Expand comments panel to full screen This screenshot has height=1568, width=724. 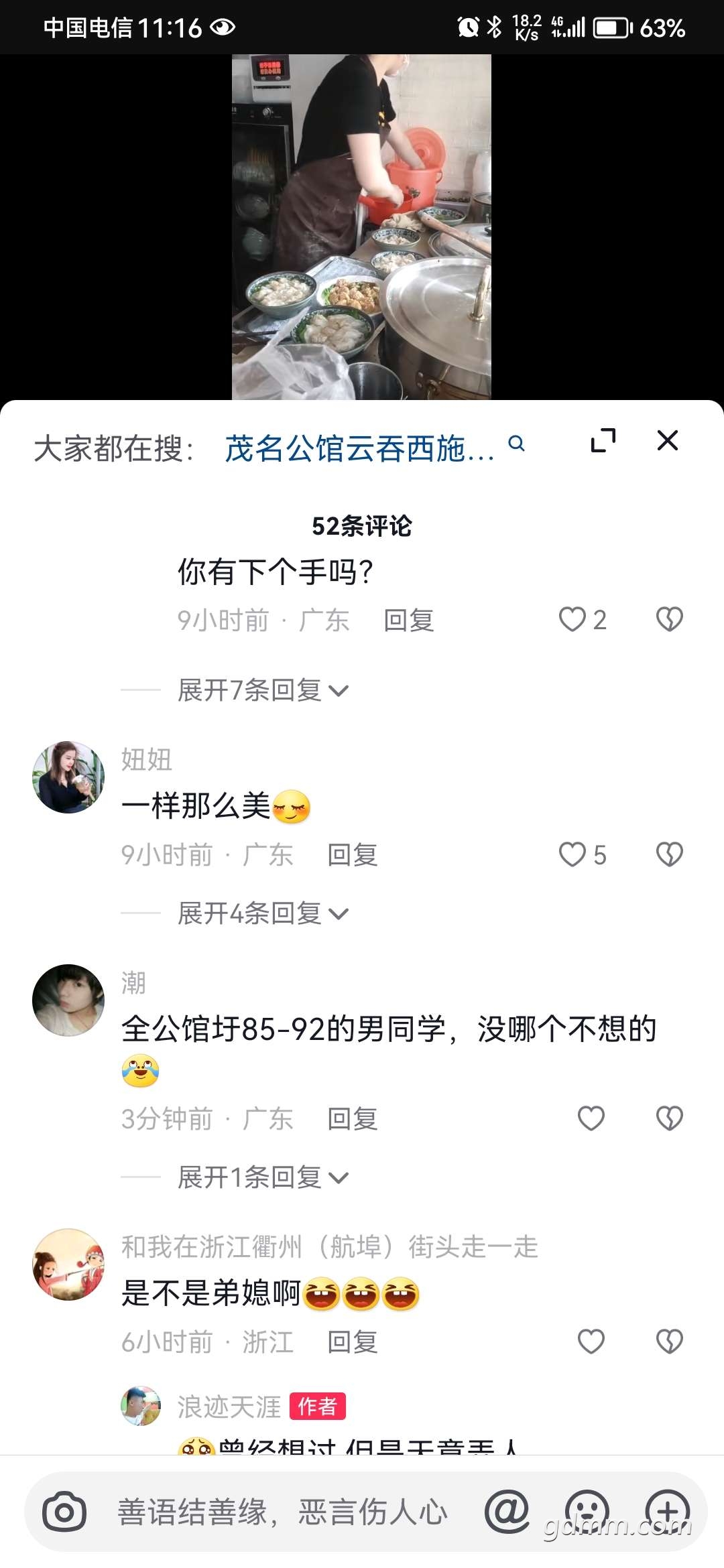(603, 441)
